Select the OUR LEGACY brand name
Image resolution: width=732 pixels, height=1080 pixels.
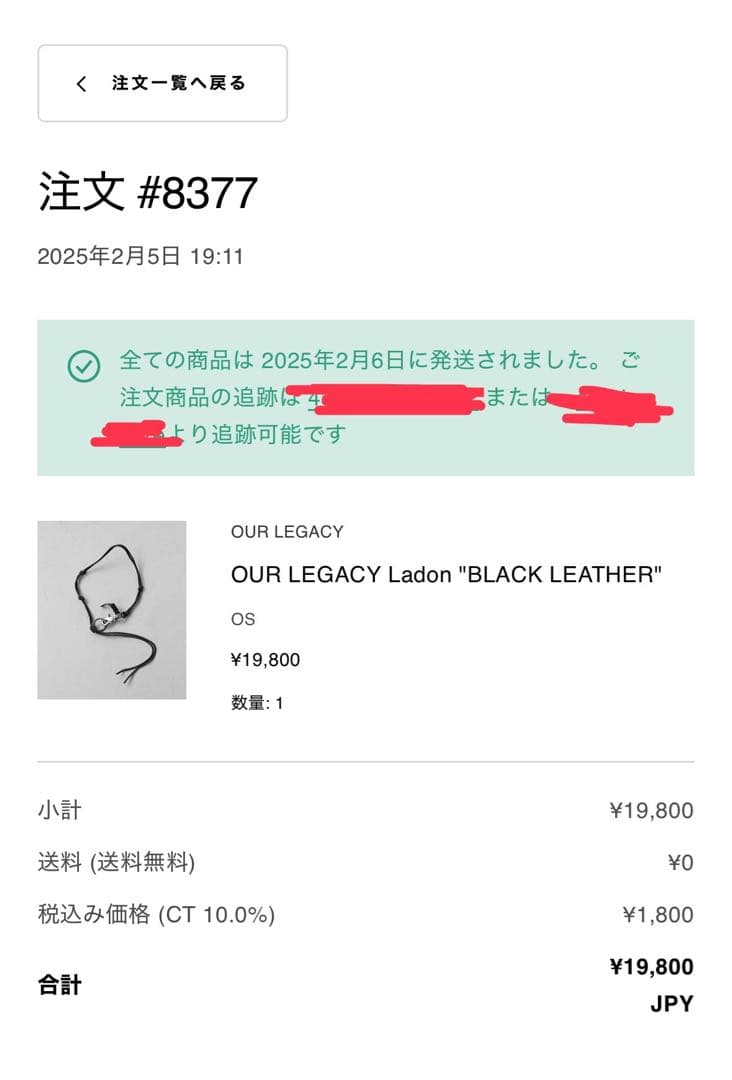tap(287, 531)
